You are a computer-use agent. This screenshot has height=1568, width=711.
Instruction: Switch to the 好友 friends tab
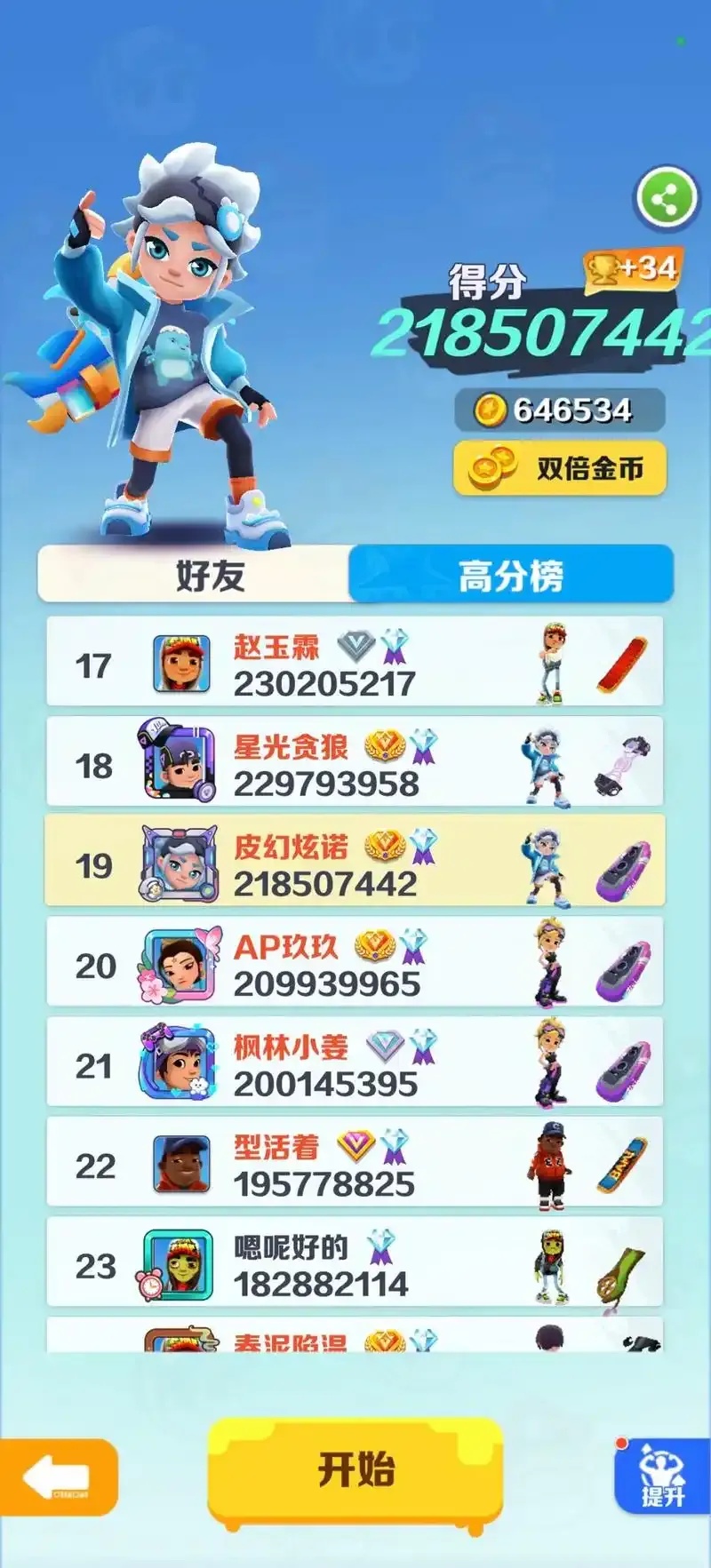coord(194,574)
